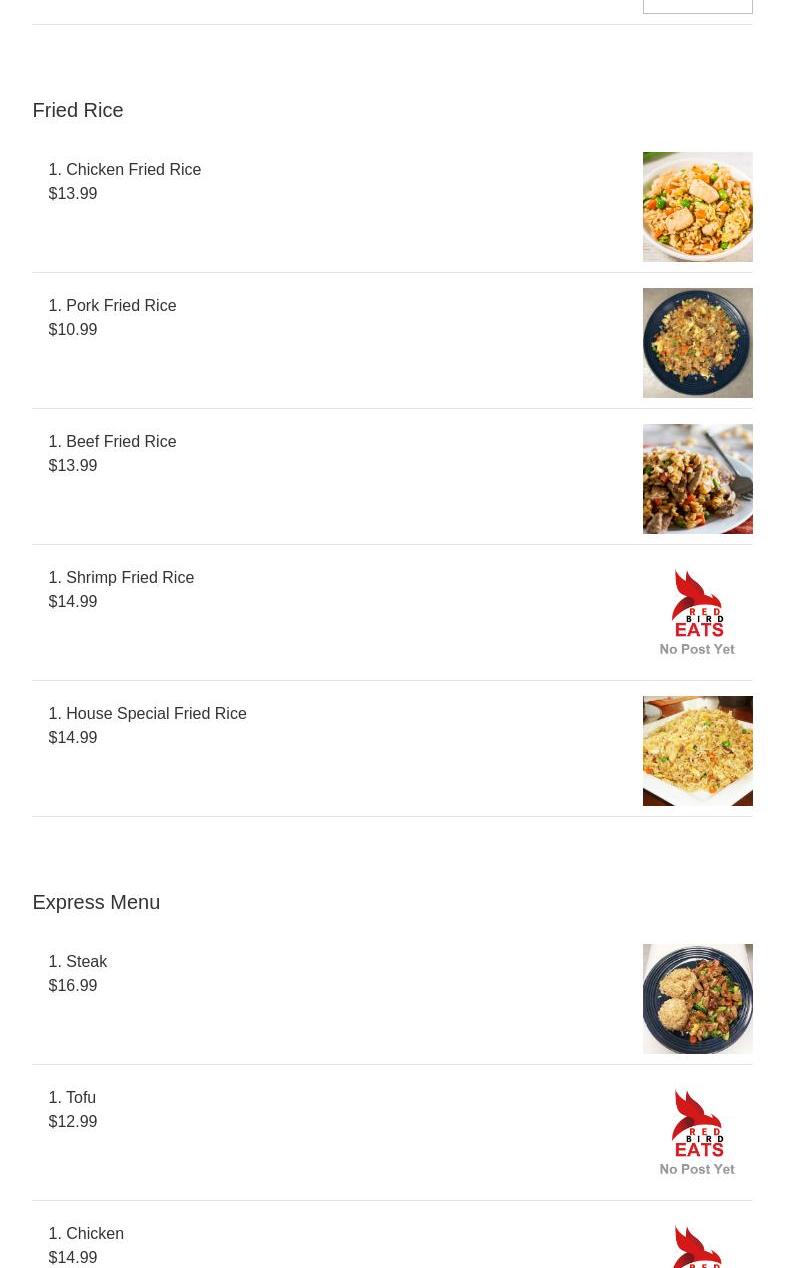Open the Chicken Fried Rice item
The width and height of the screenshot is (785, 1268).
(133, 170)
